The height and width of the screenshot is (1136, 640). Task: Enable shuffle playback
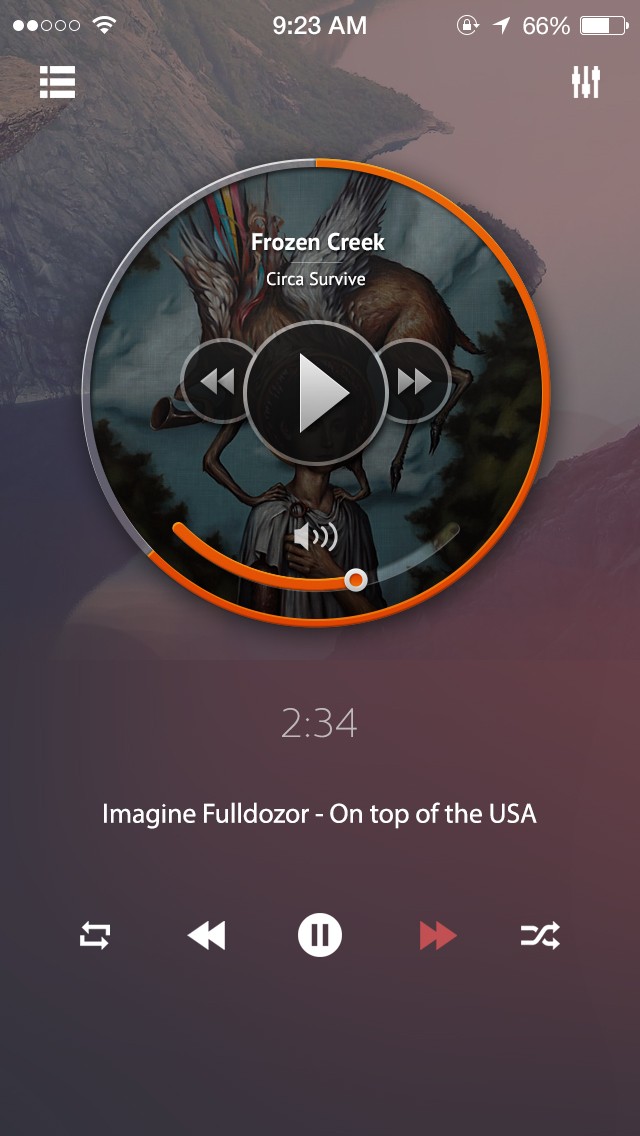pyautogui.click(x=540, y=936)
